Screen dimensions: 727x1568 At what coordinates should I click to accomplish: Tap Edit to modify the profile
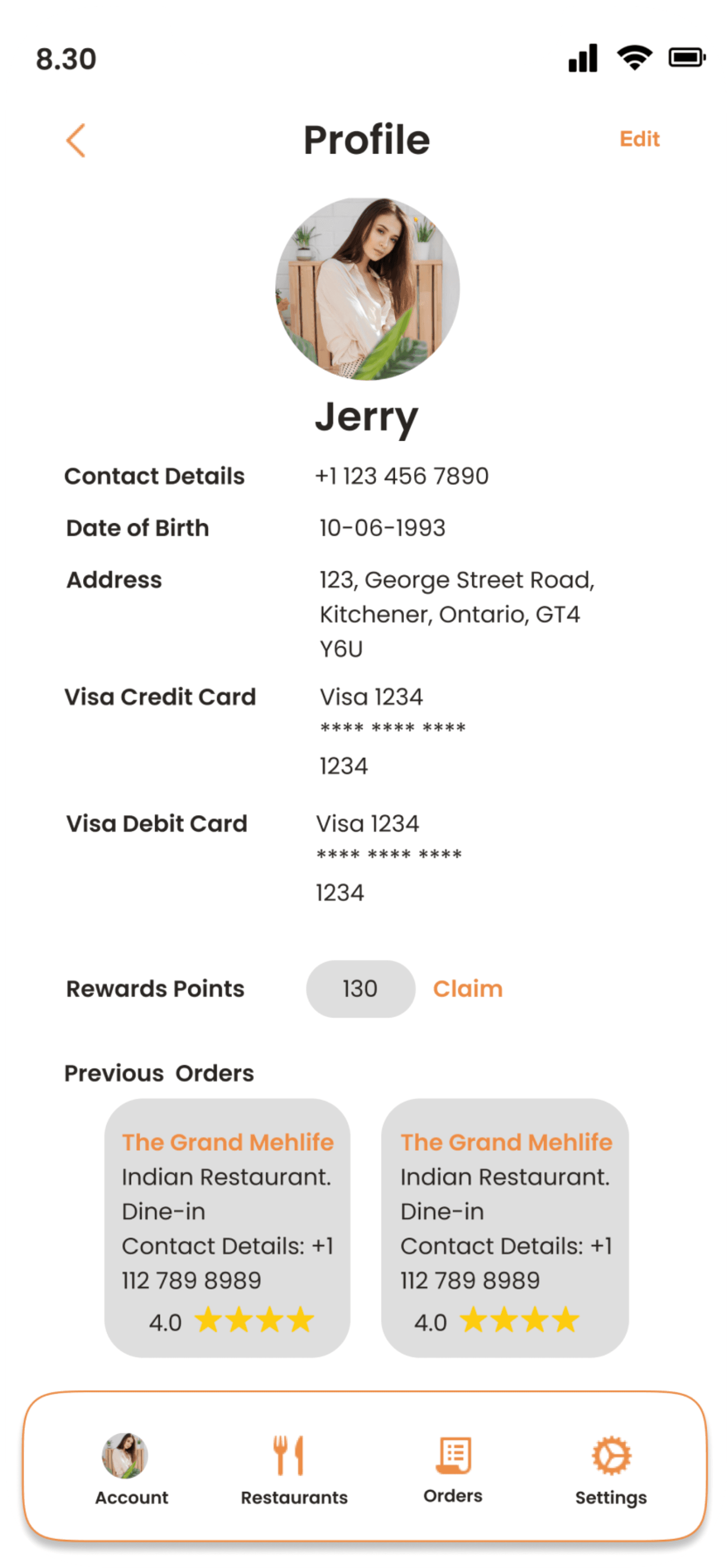point(639,139)
